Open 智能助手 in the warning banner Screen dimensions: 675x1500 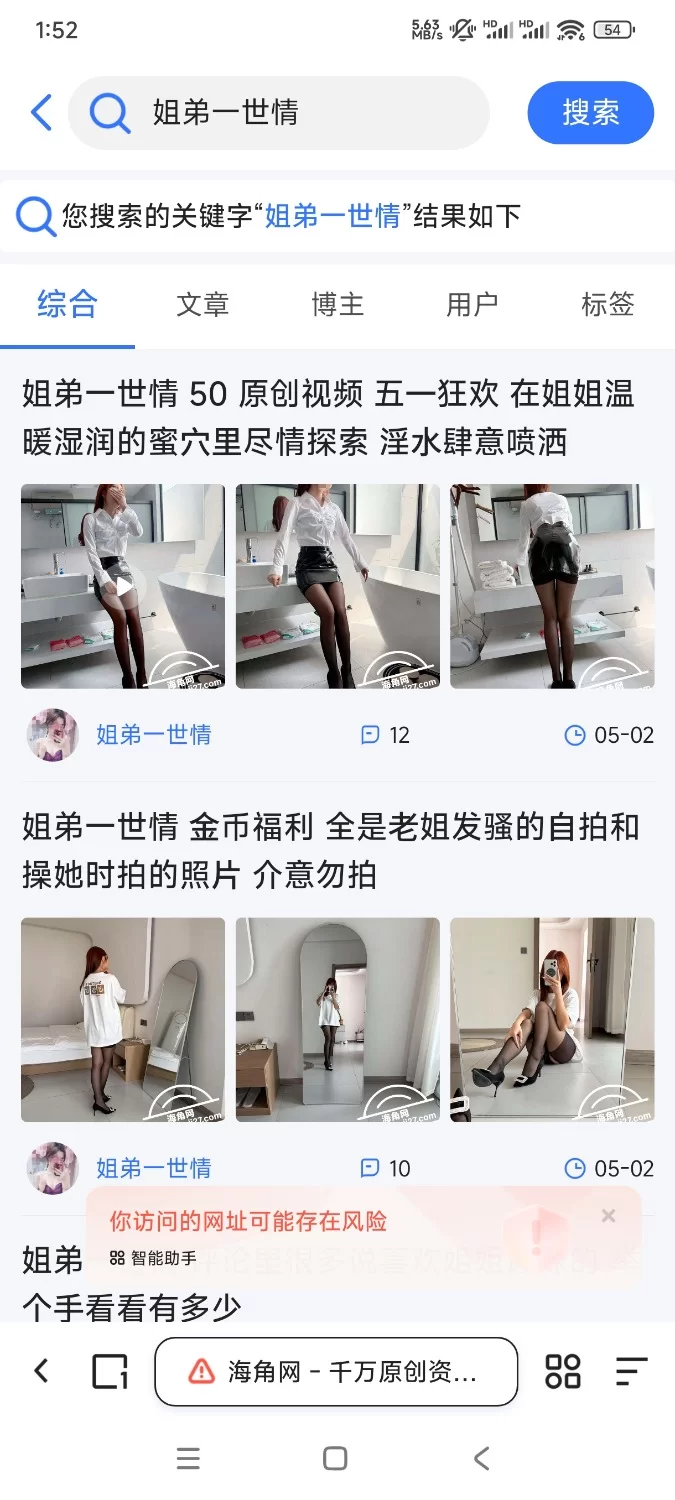pyautogui.click(x=154, y=1258)
